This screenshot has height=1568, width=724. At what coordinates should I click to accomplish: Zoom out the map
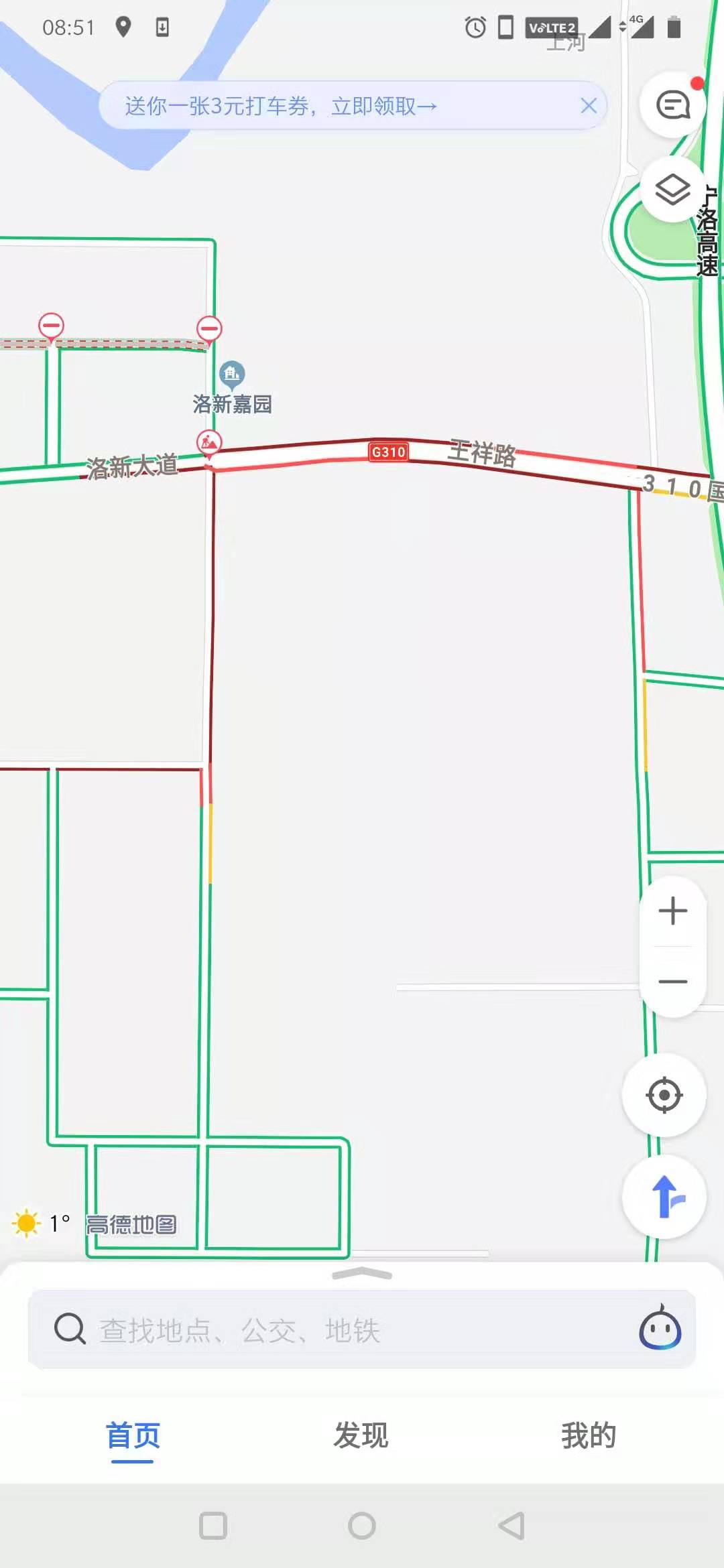(672, 982)
